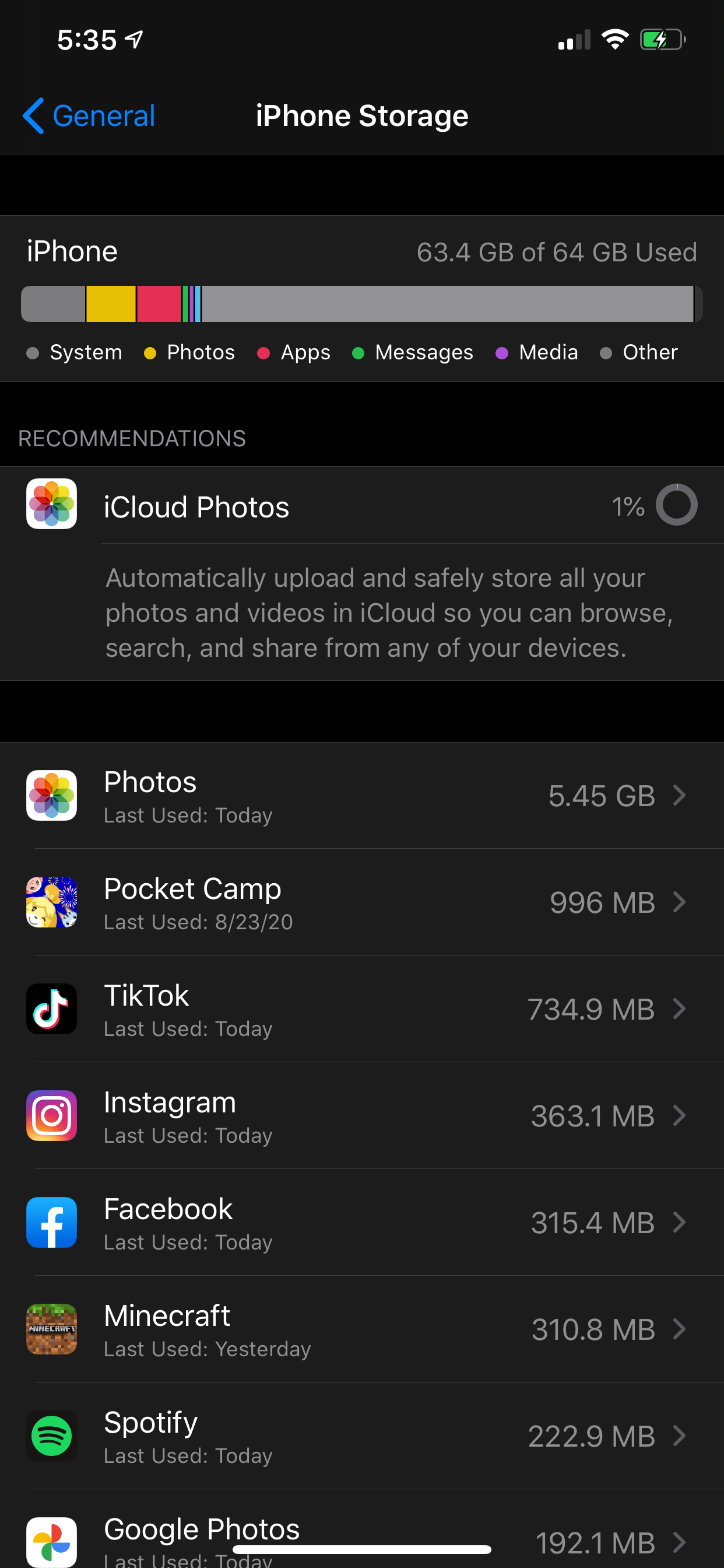Expand Spotify storage details with the chevron
724x1568 pixels.
point(680,1437)
